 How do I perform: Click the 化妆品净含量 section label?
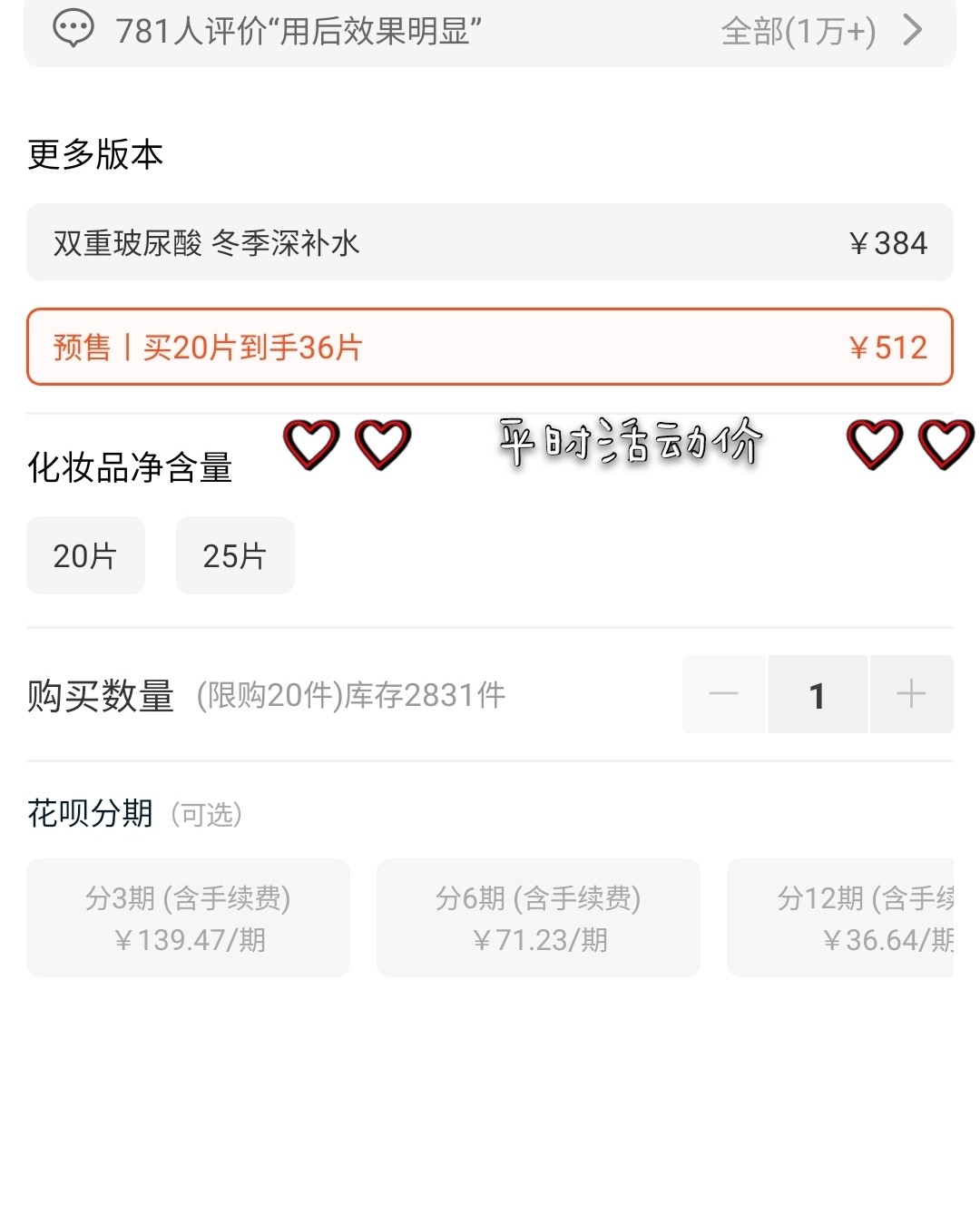pyautogui.click(x=130, y=465)
